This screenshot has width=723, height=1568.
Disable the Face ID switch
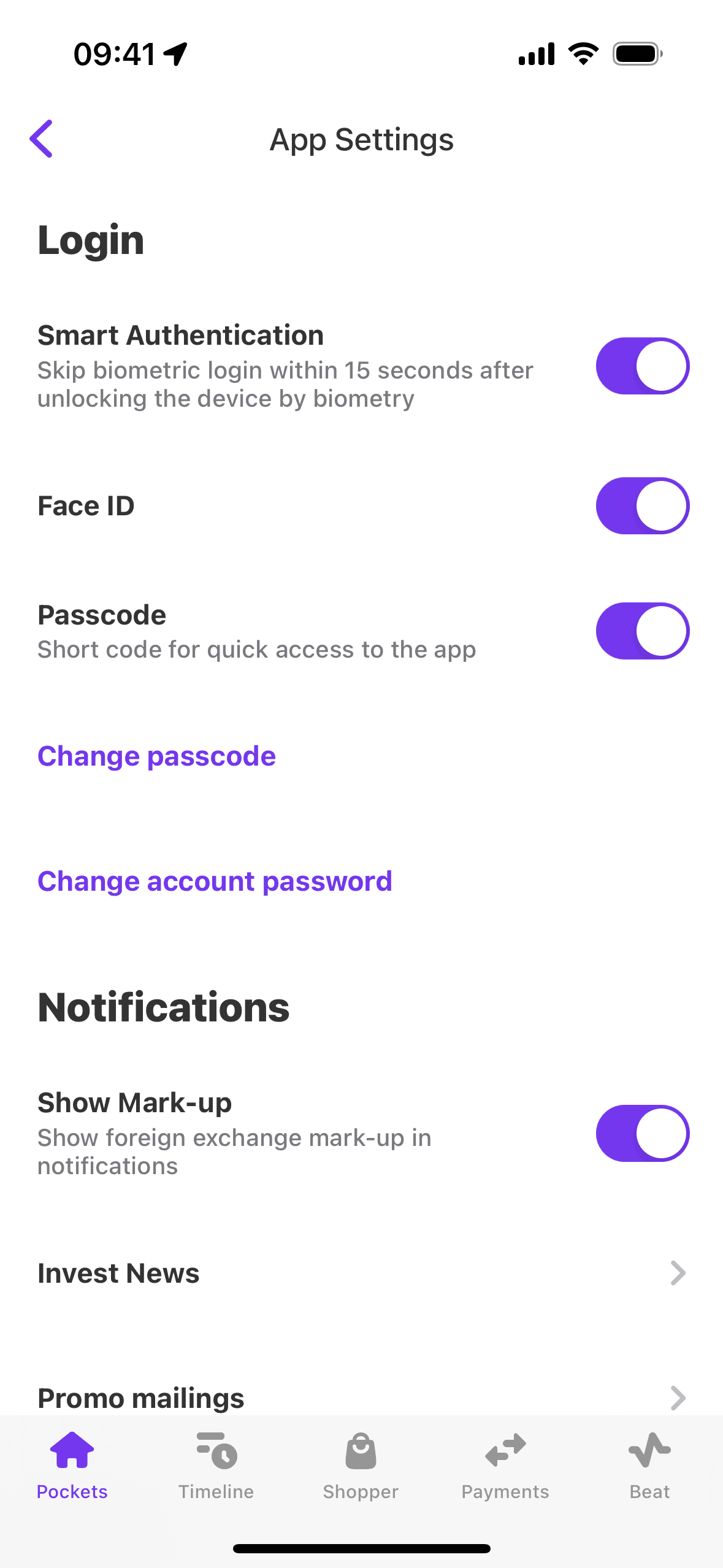pyautogui.click(x=642, y=506)
